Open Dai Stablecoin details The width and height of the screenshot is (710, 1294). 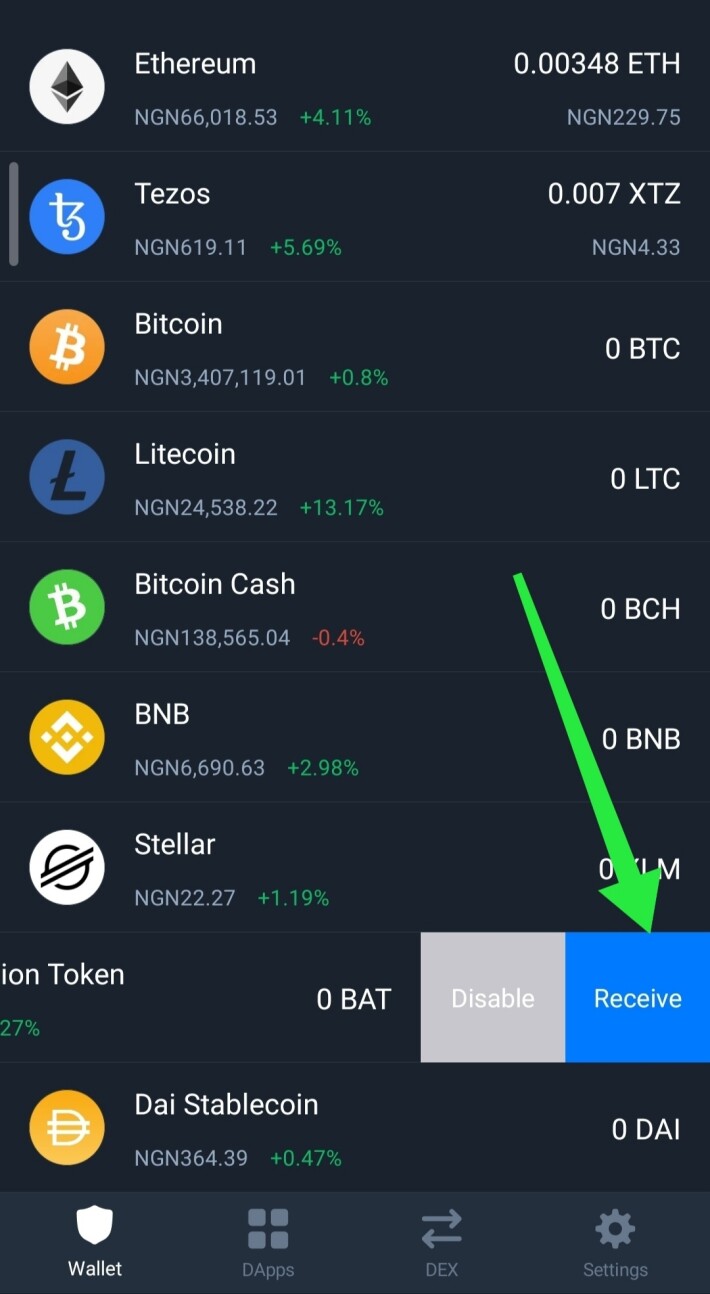(x=355, y=1127)
